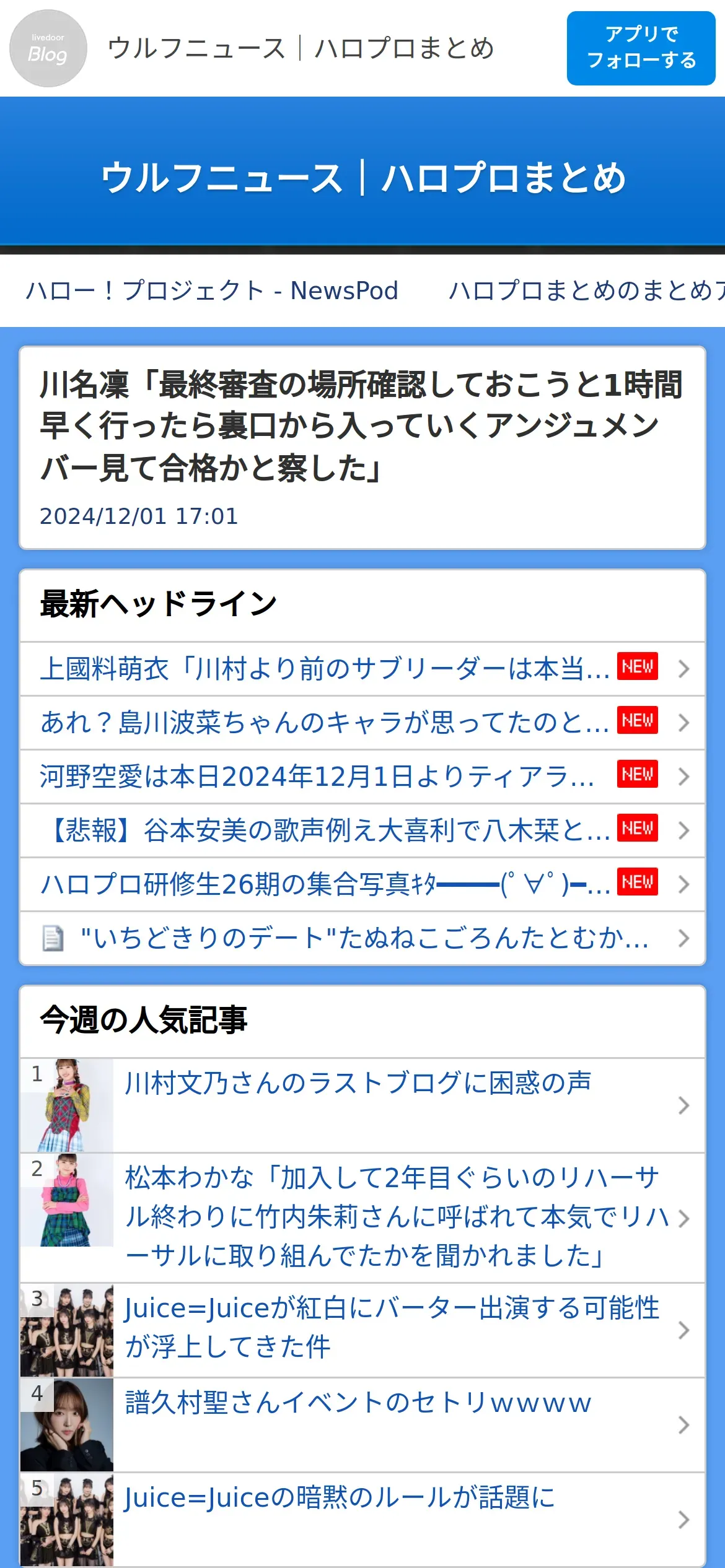Open the ウルフニュース｜ハロプロまとめ blue banner
The image size is (725, 1568).
[x=362, y=178]
